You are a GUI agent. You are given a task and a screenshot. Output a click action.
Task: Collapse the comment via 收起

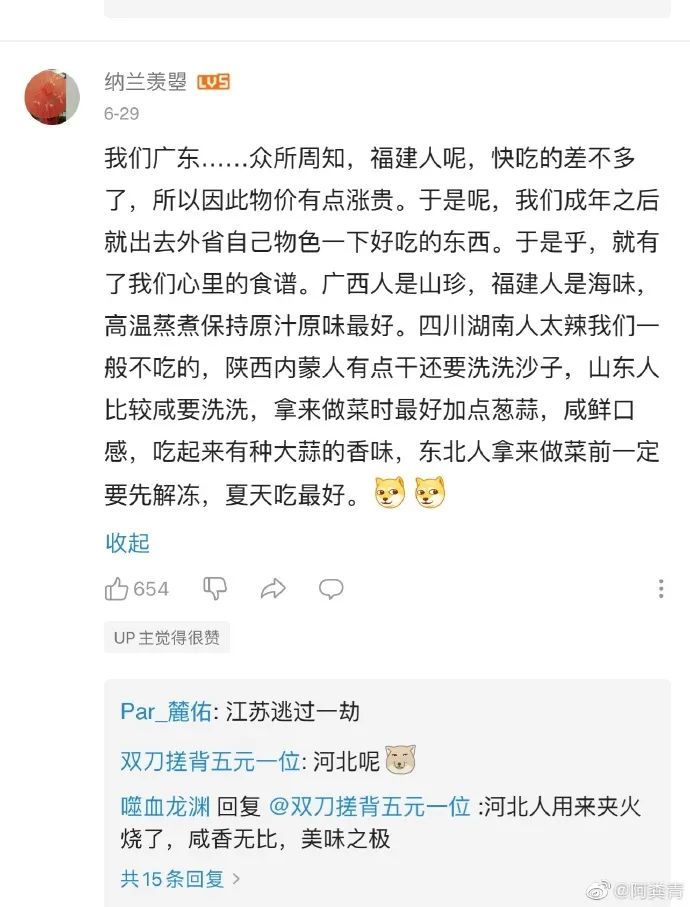pos(127,543)
